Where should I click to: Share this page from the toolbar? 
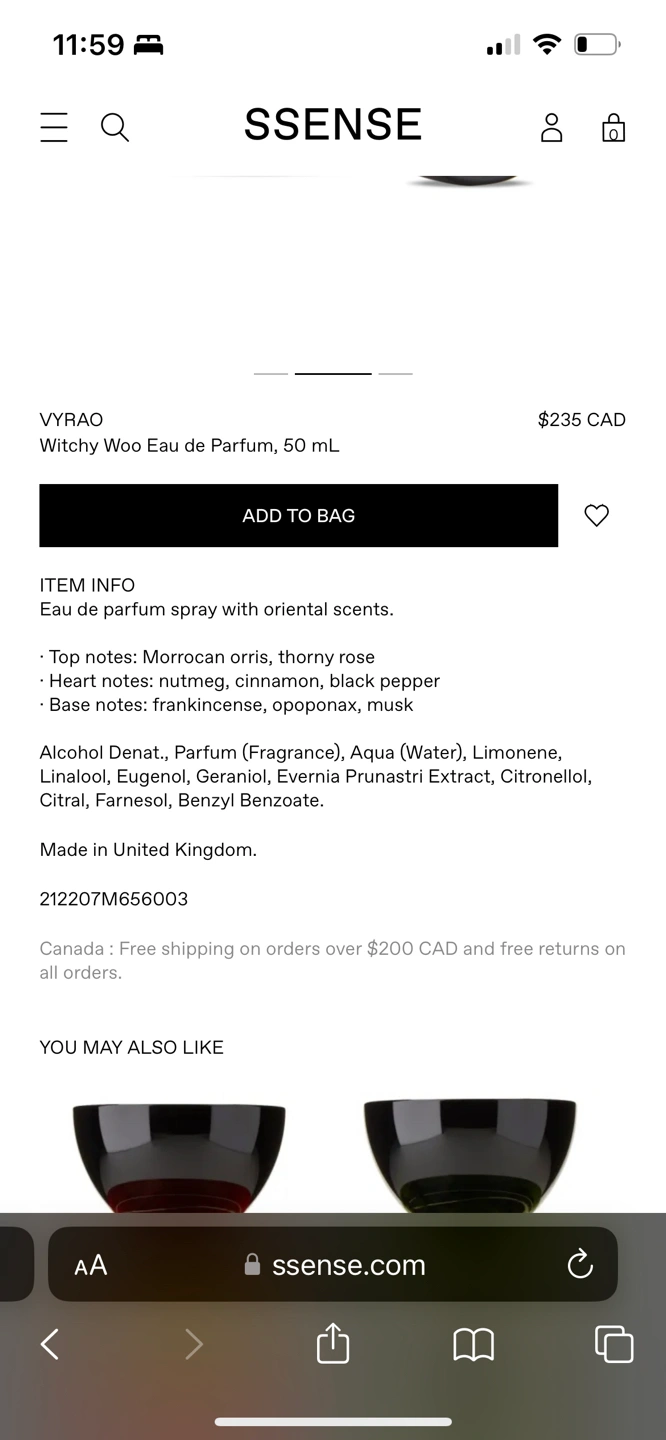click(333, 1344)
